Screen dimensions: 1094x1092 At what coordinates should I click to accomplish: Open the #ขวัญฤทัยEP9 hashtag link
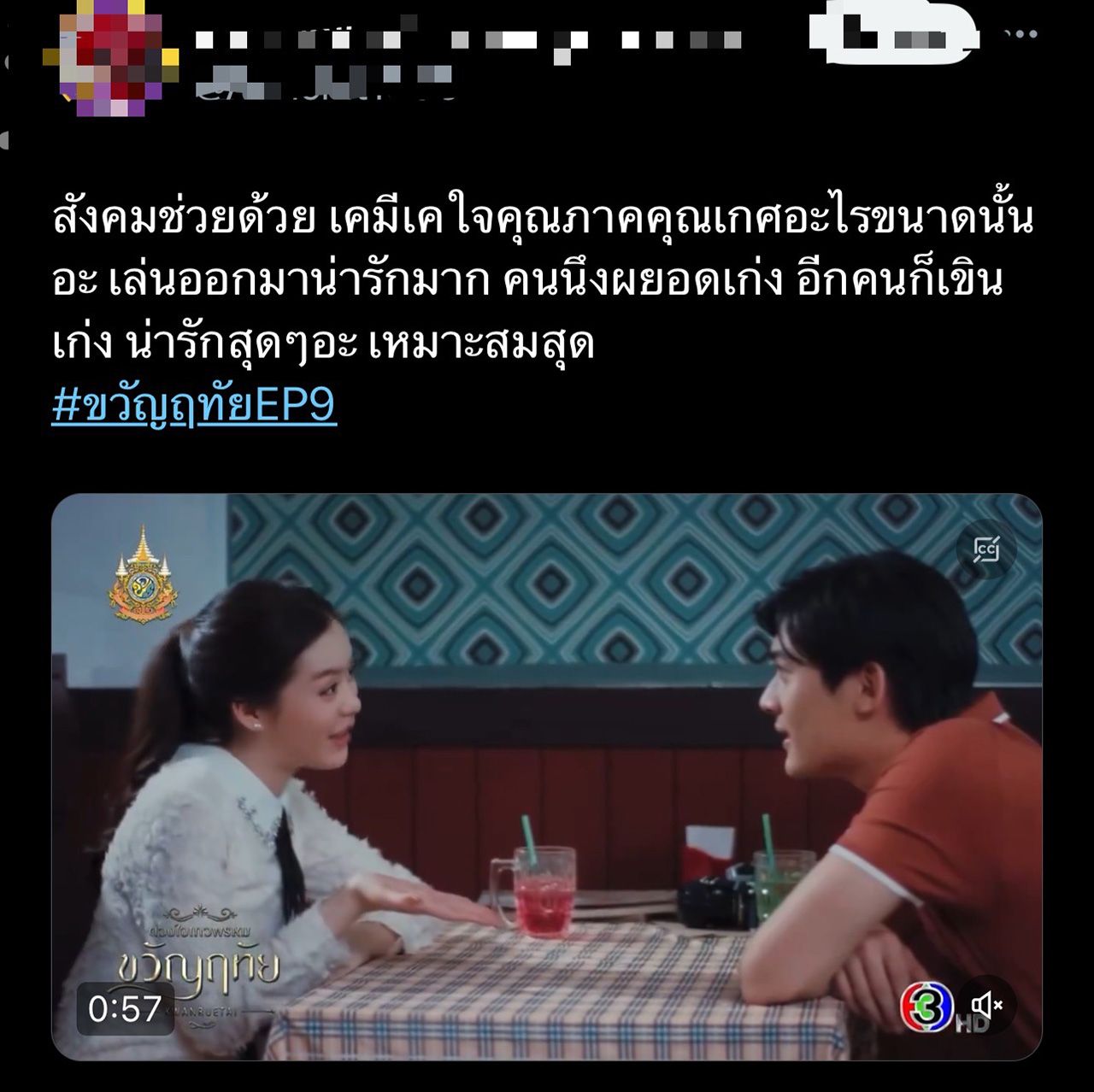click(x=194, y=407)
